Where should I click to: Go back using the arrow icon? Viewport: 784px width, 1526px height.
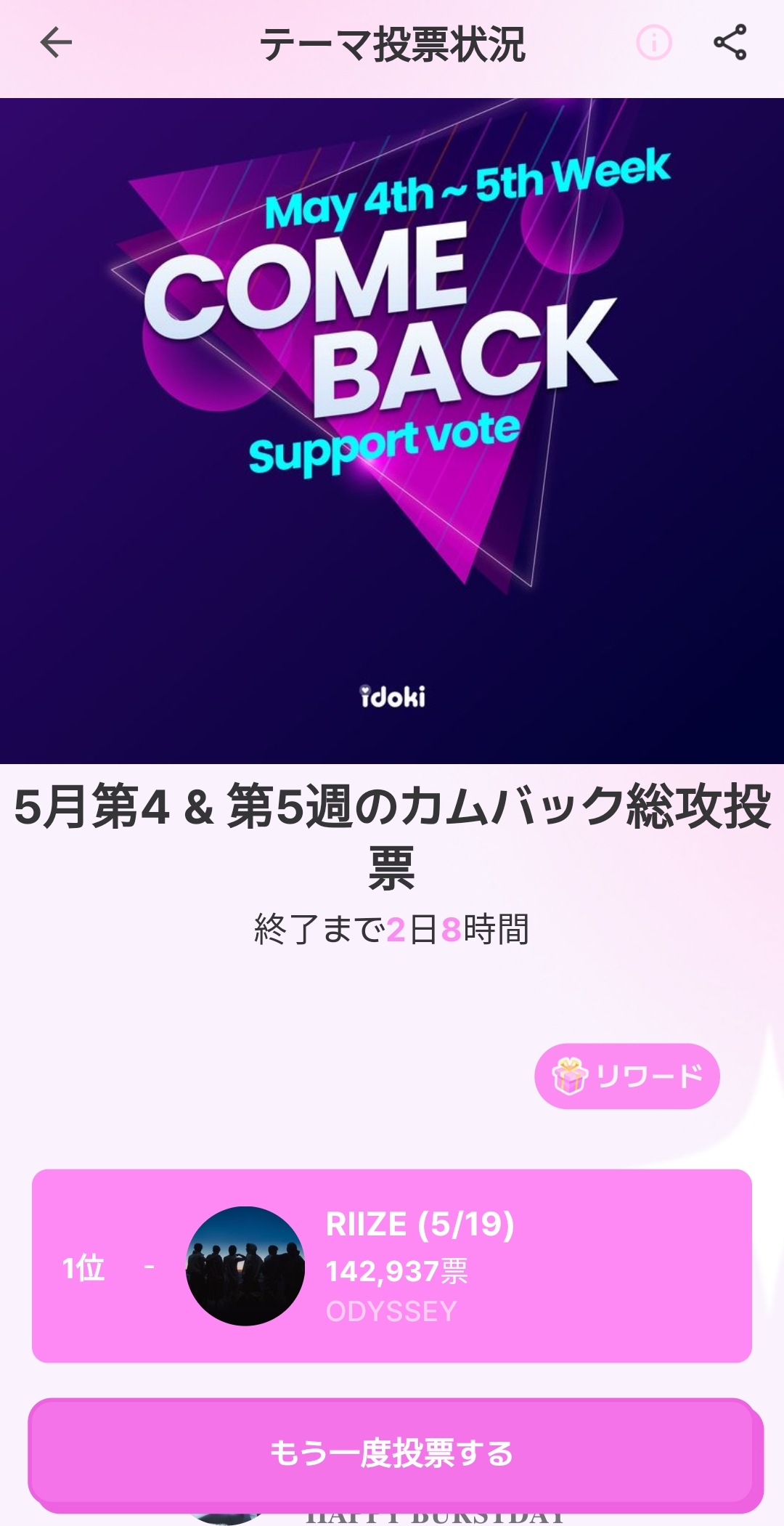point(56,43)
